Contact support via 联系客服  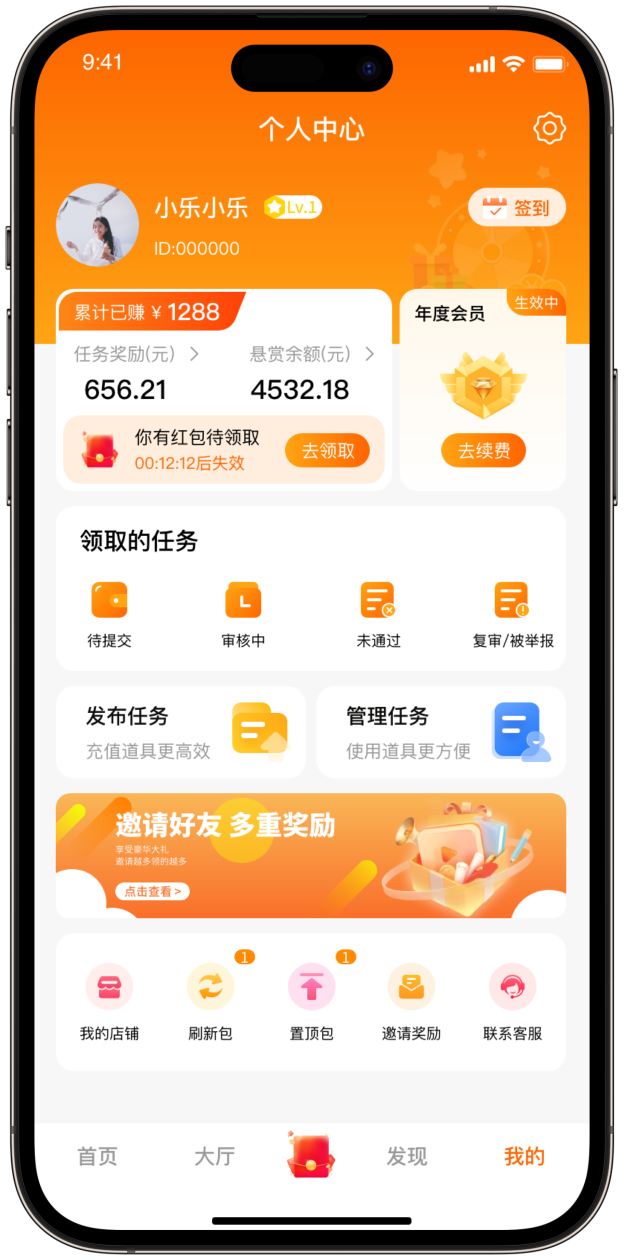(x=512, y=1001)
